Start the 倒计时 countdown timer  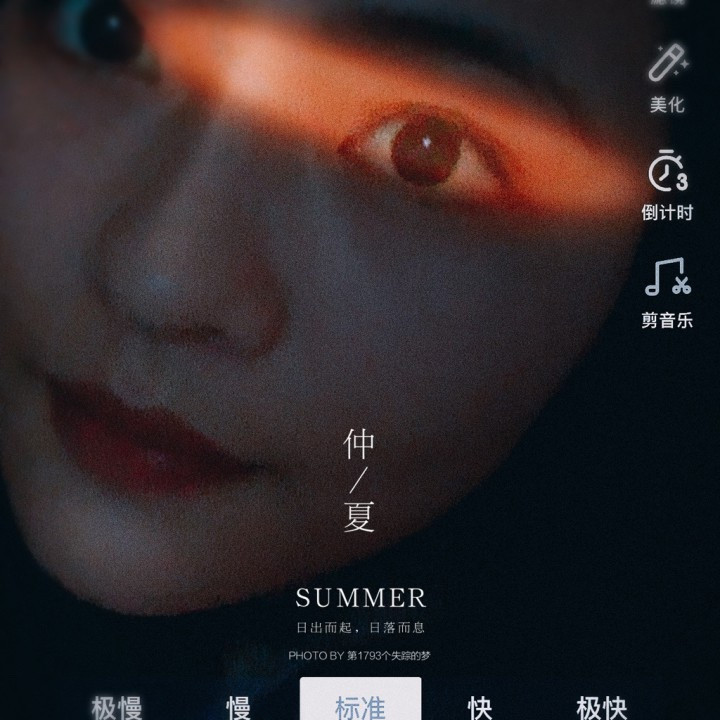[x=666, y=182]
